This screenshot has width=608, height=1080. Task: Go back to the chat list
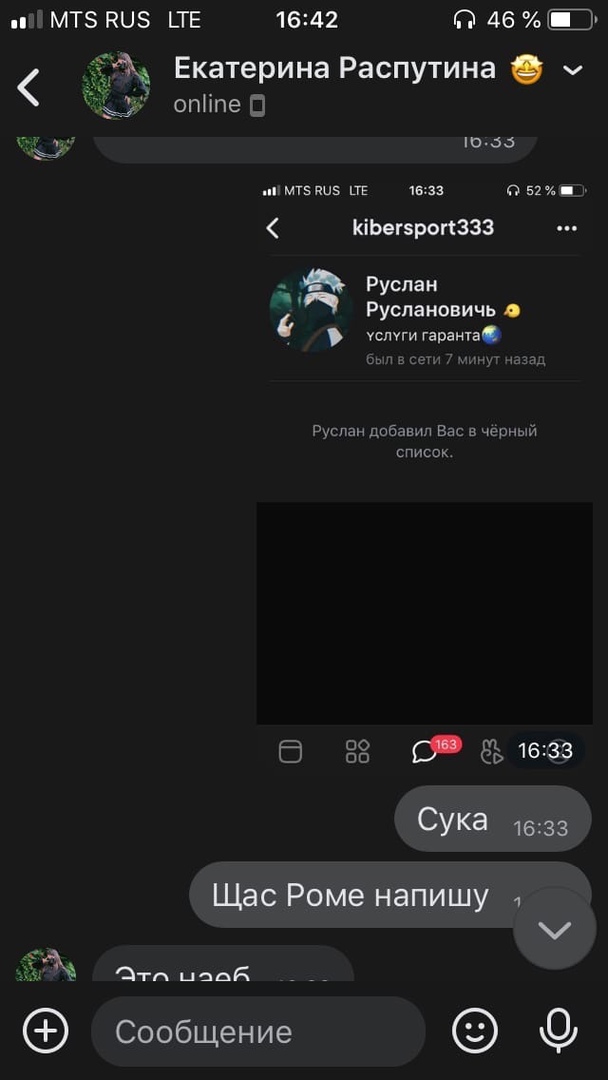point(29,87)
